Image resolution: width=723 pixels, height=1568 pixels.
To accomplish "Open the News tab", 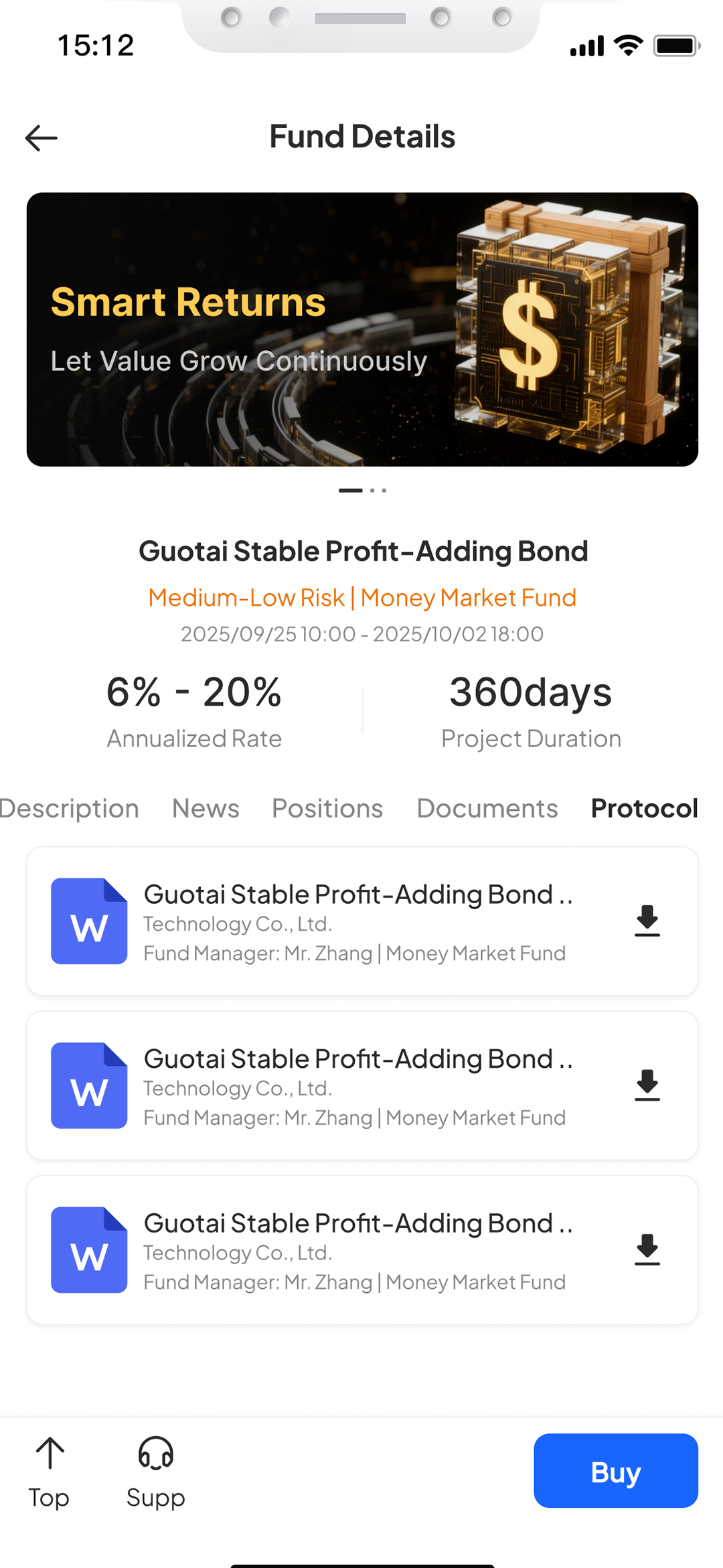I will (206, 809).
